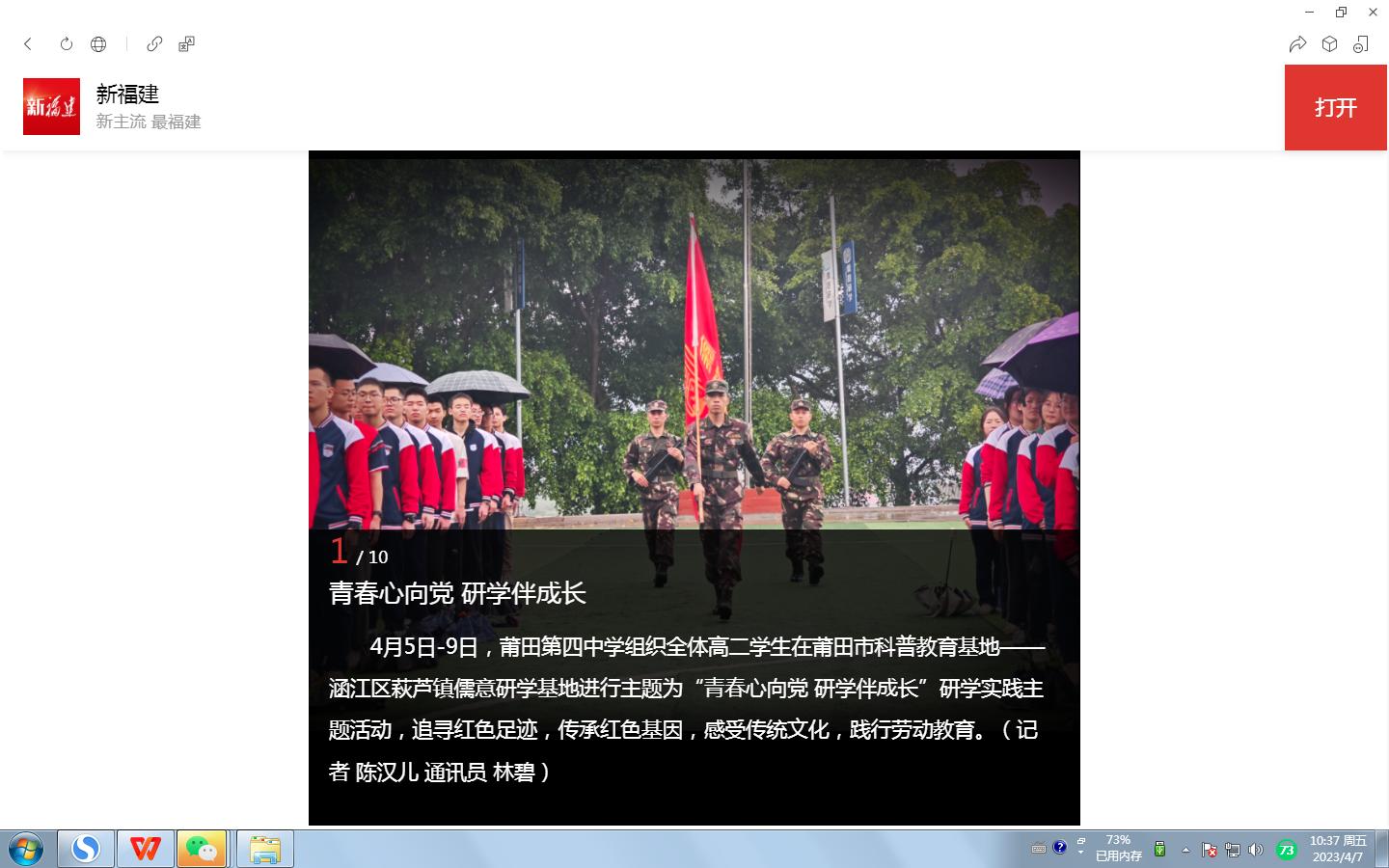
Task: Open WPS Office from taskbar
Action: (146, 850)
